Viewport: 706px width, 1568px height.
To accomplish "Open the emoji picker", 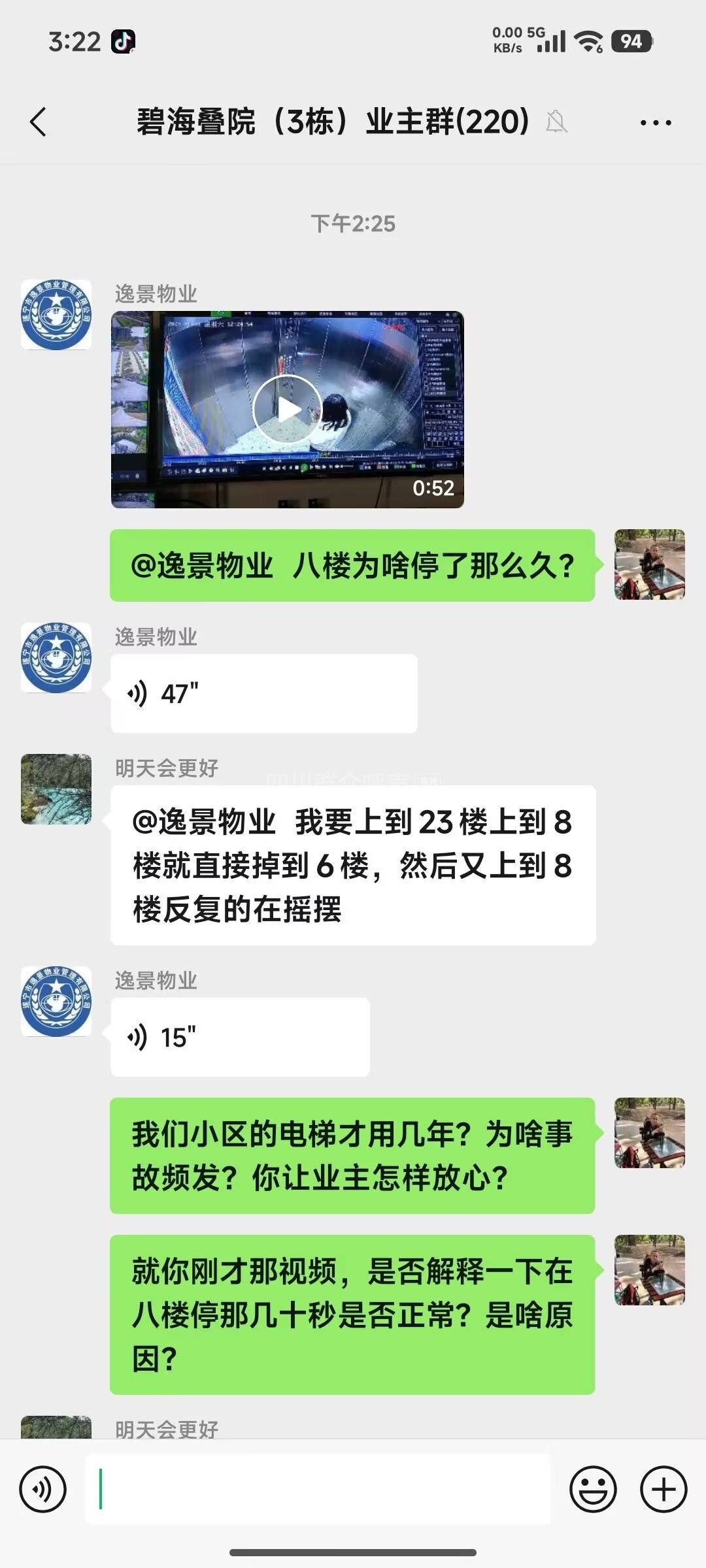I will pyautogui.click(x=593, y=1489).
